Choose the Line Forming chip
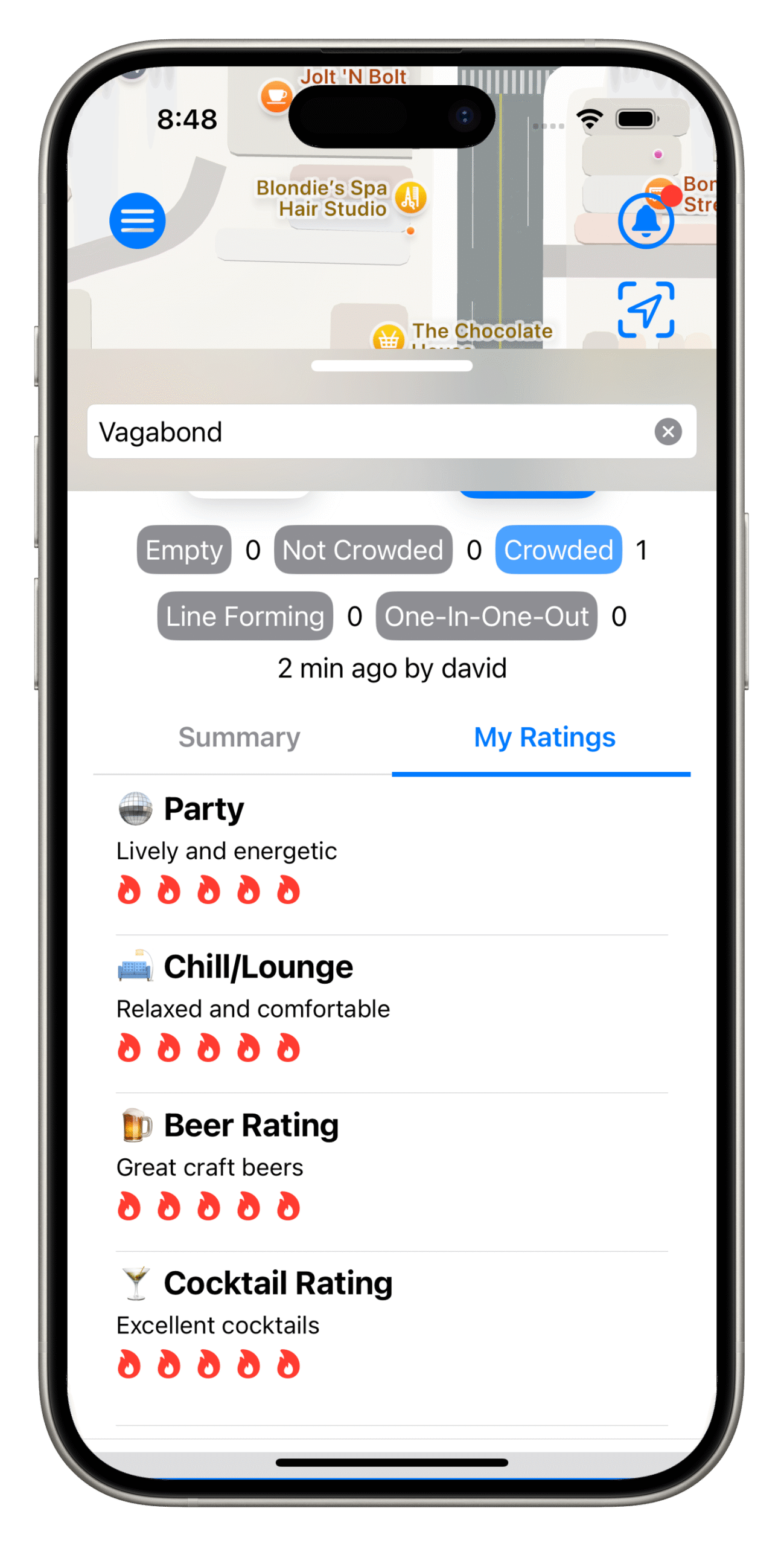 pos(245,616)
